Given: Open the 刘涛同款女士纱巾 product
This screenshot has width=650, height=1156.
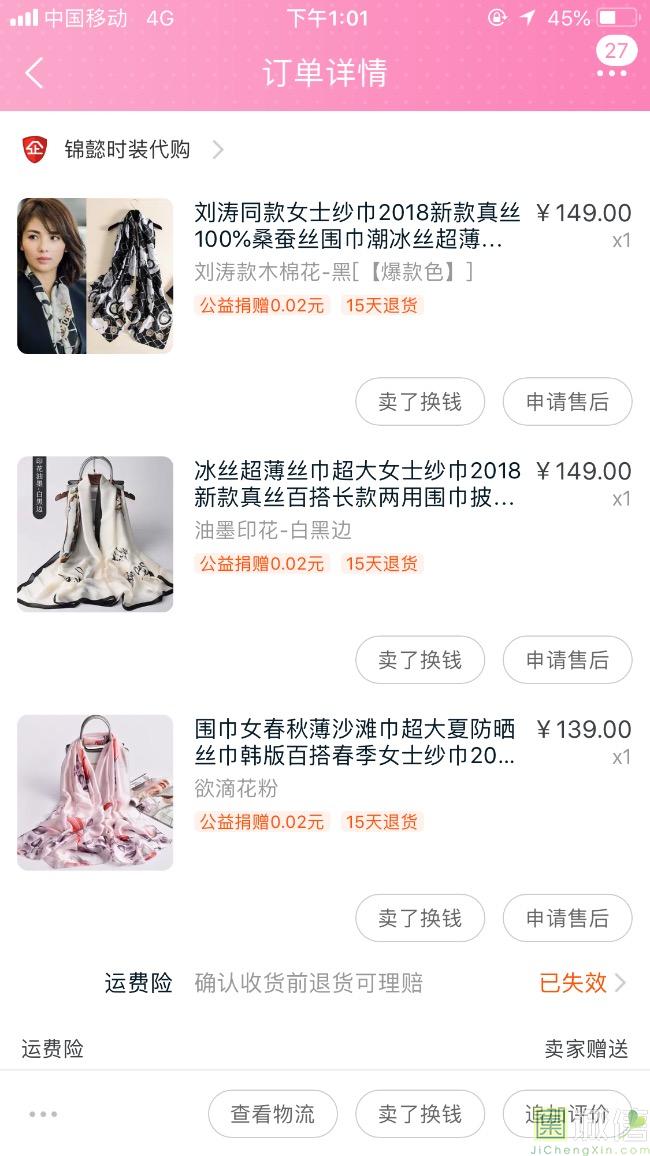Looking at the screenshot, I should click(357, 226).
